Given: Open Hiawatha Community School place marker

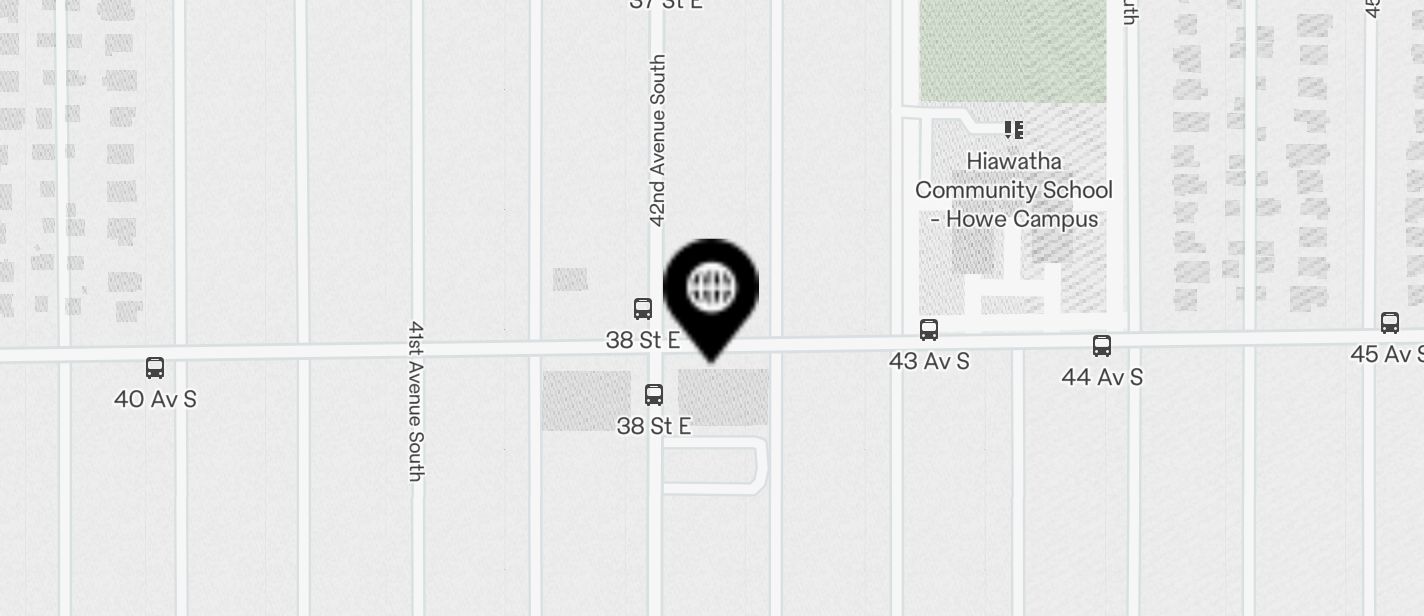Looking at the screenshot, I should point(1014,130).
